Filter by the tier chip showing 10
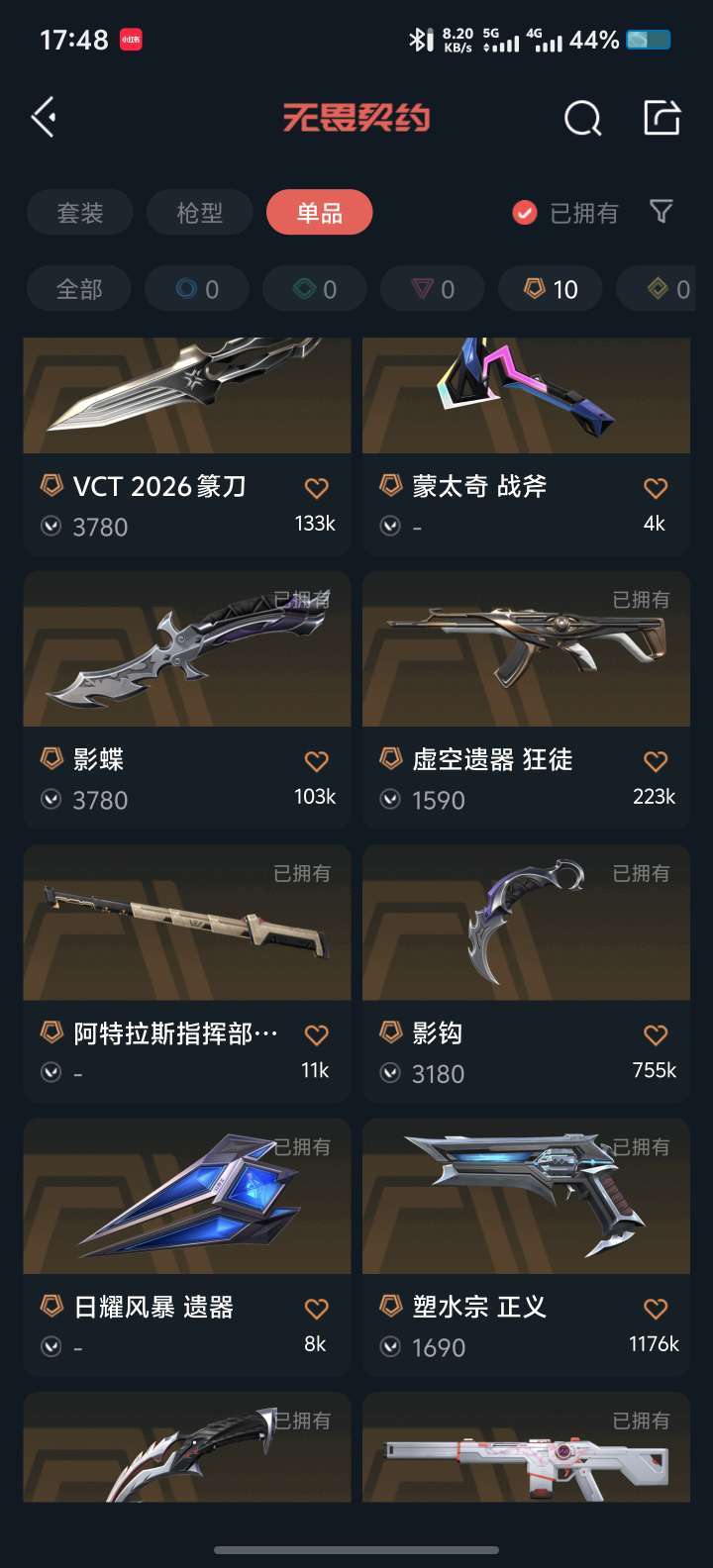This screenshot has width=713, height=1568. tap(551, 289)
